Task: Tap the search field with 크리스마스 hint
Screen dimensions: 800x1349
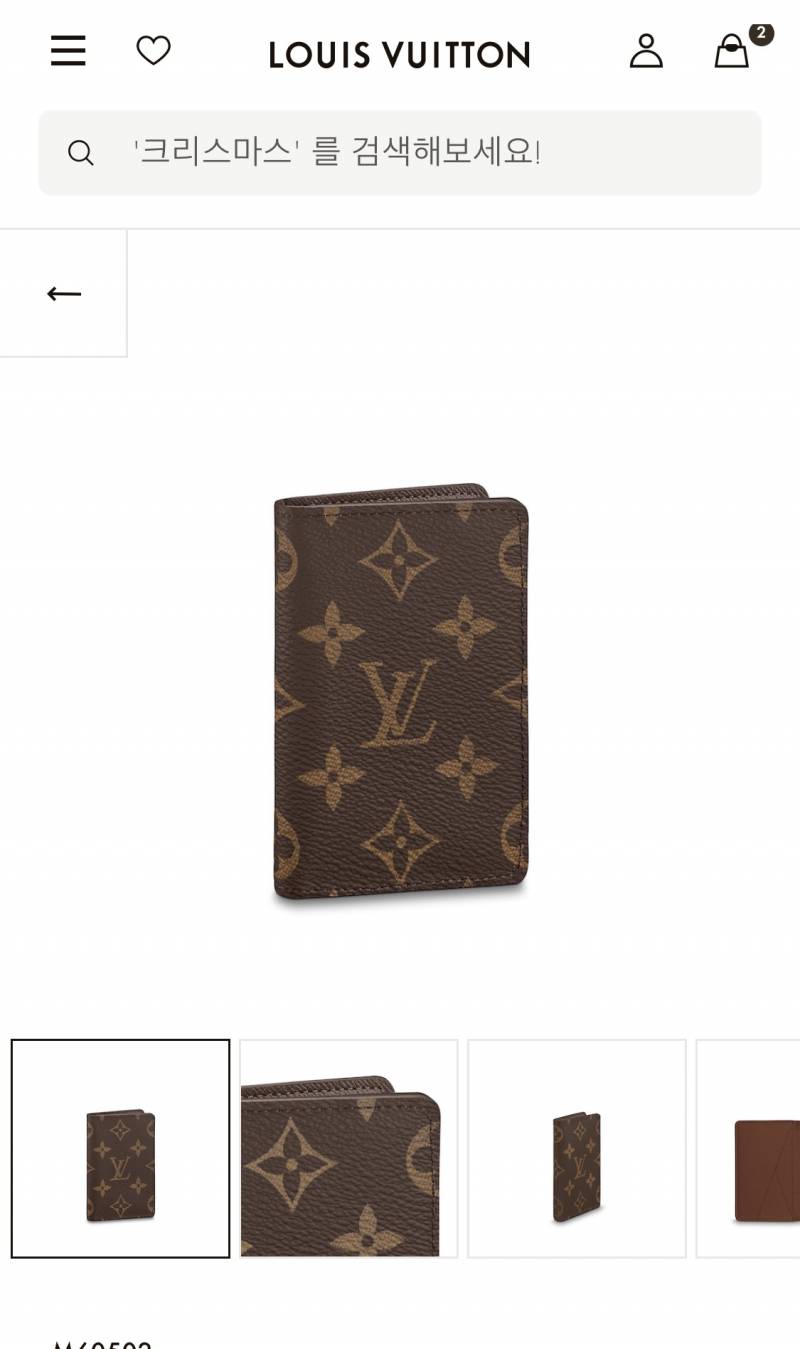Action: click(x=400, y=153)
